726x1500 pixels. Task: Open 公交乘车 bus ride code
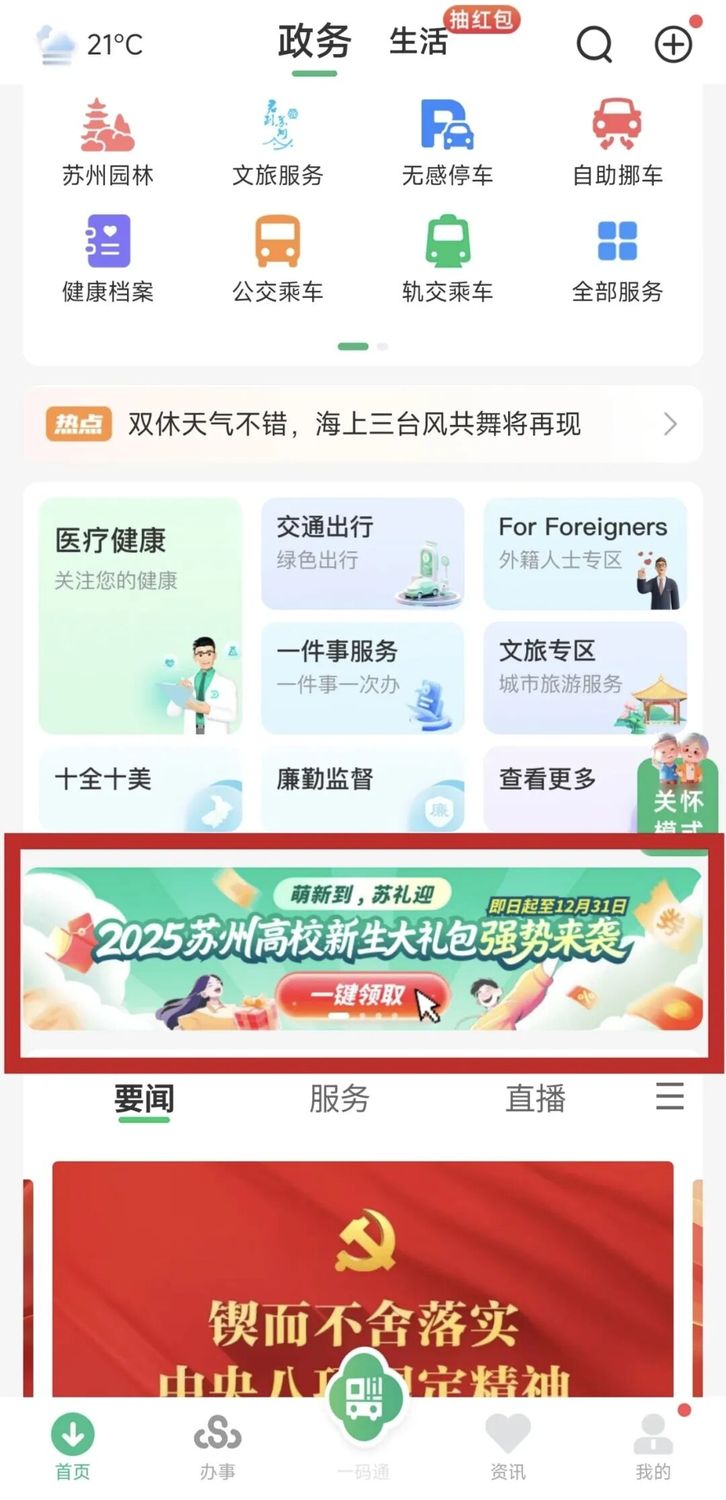[277, 259]
